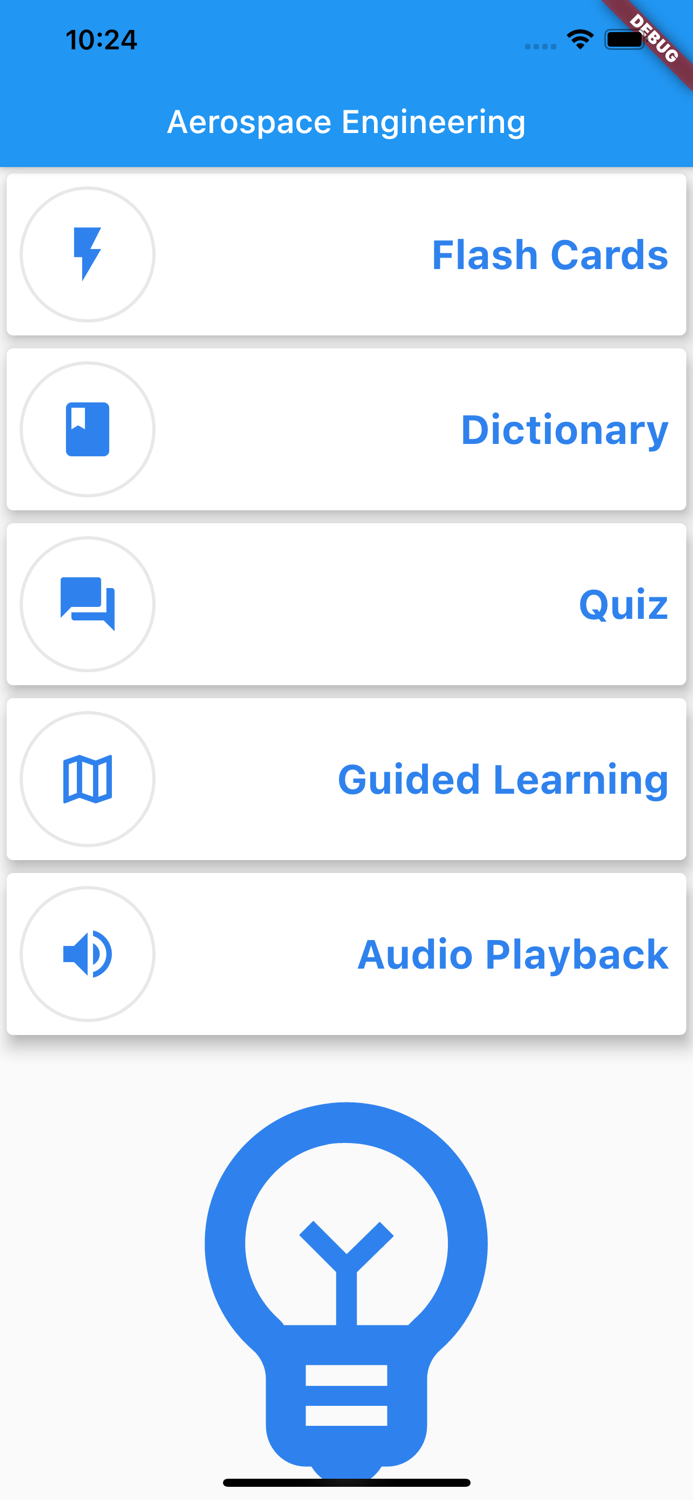
Task: Launch Audio Playback
Action: (346, 954)
